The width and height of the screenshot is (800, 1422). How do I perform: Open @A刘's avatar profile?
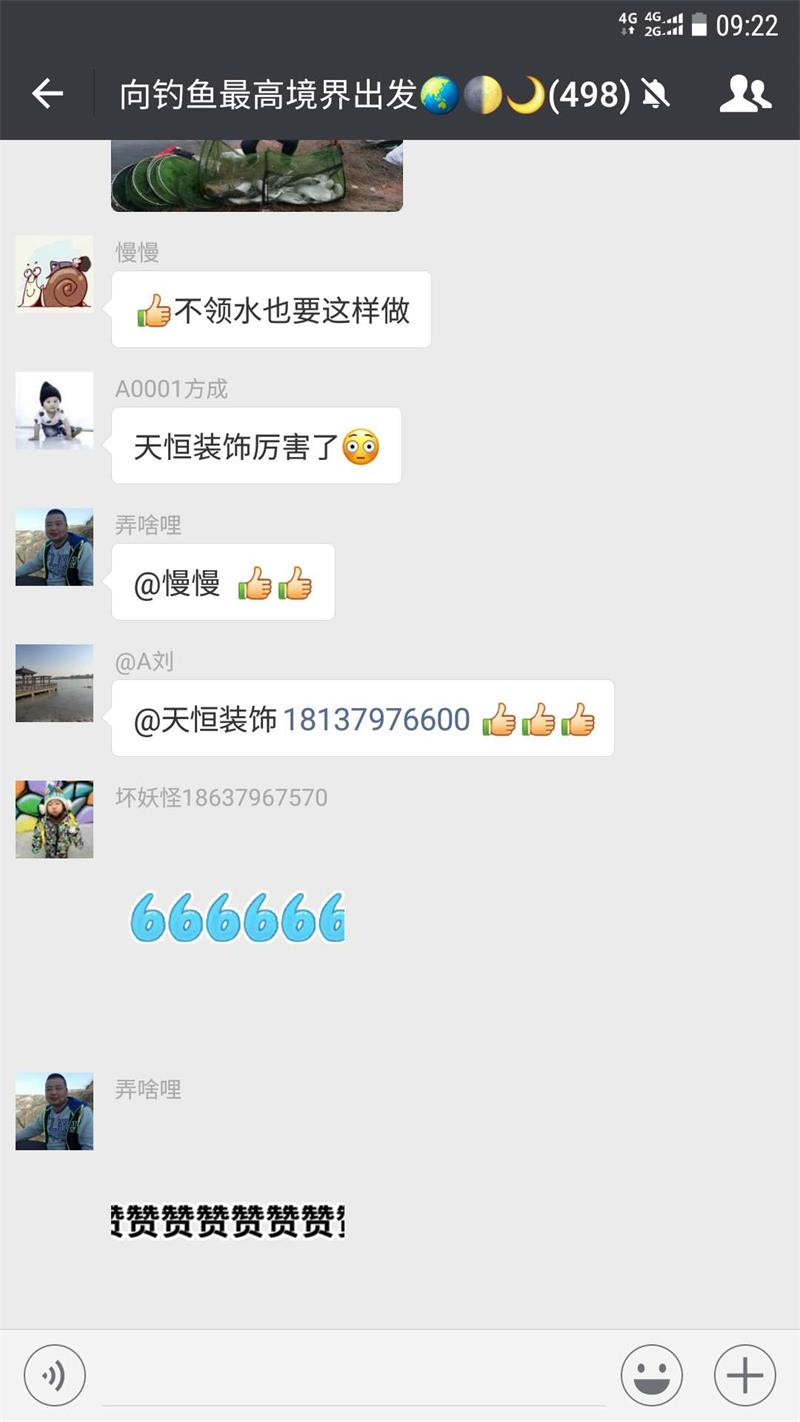(54, 683)
